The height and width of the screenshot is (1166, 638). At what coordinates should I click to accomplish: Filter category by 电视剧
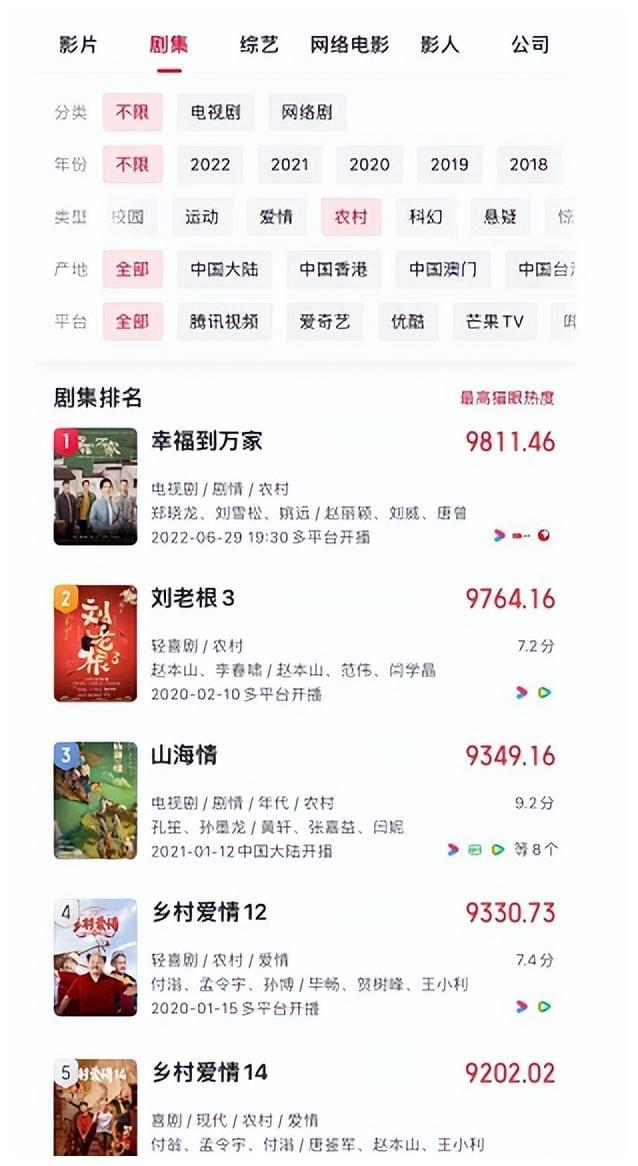pyautogui.click(x=216, y=113)
